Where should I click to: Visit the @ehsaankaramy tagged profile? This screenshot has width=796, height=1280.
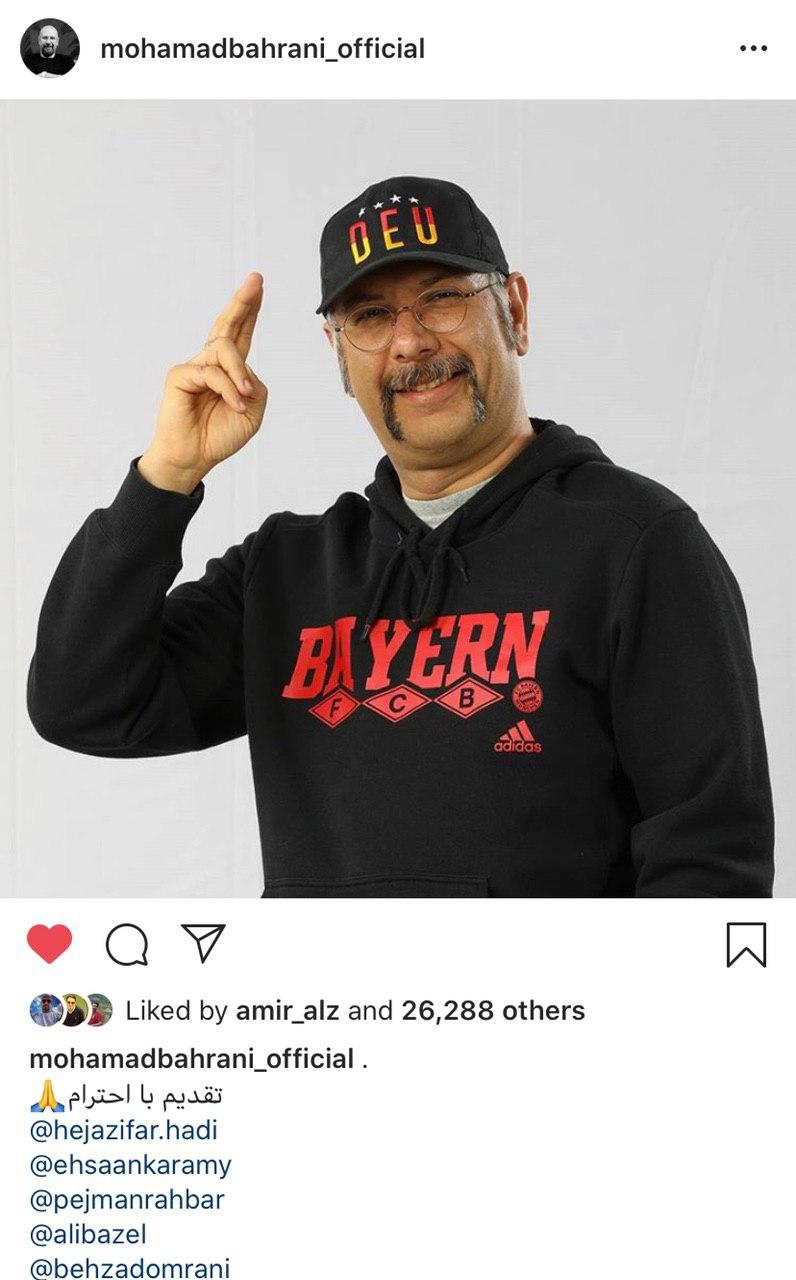coord(131,1165)
